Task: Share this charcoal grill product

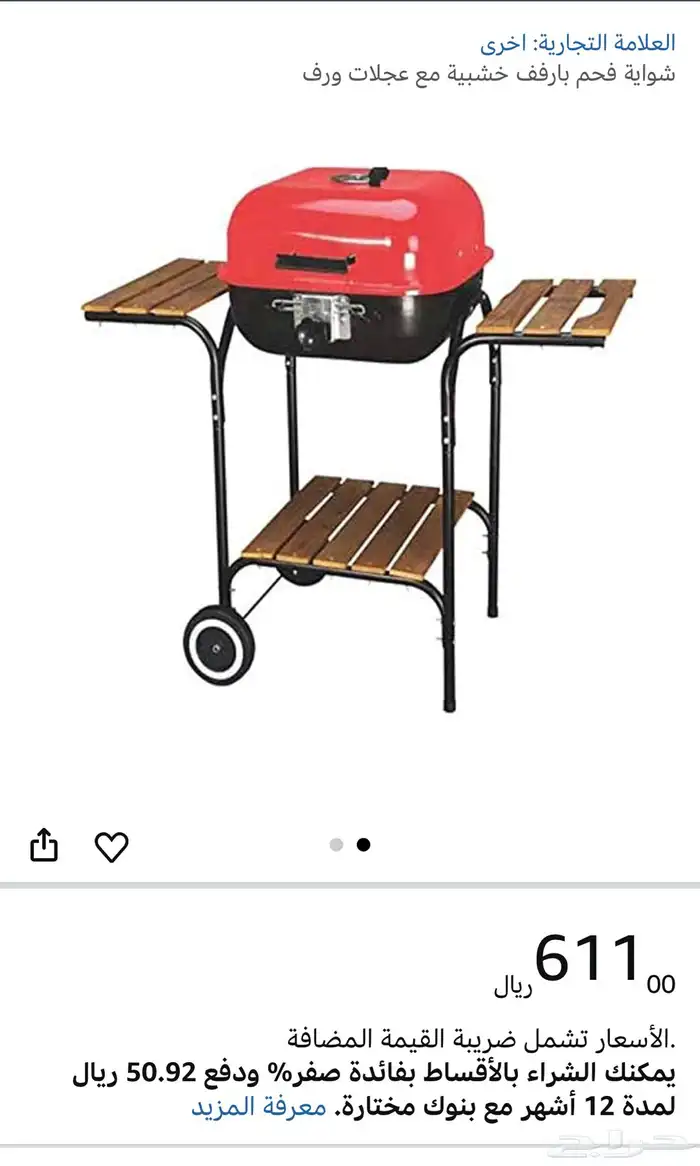Action: (44, 845)
